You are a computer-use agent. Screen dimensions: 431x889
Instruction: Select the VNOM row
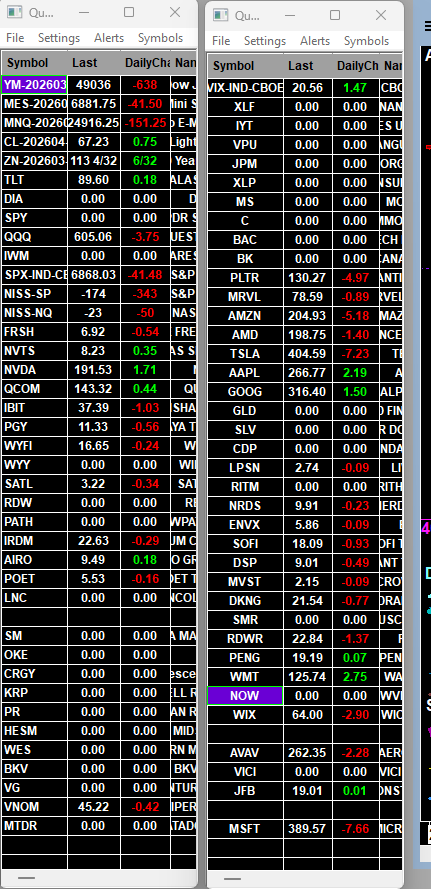coord(99,807)
